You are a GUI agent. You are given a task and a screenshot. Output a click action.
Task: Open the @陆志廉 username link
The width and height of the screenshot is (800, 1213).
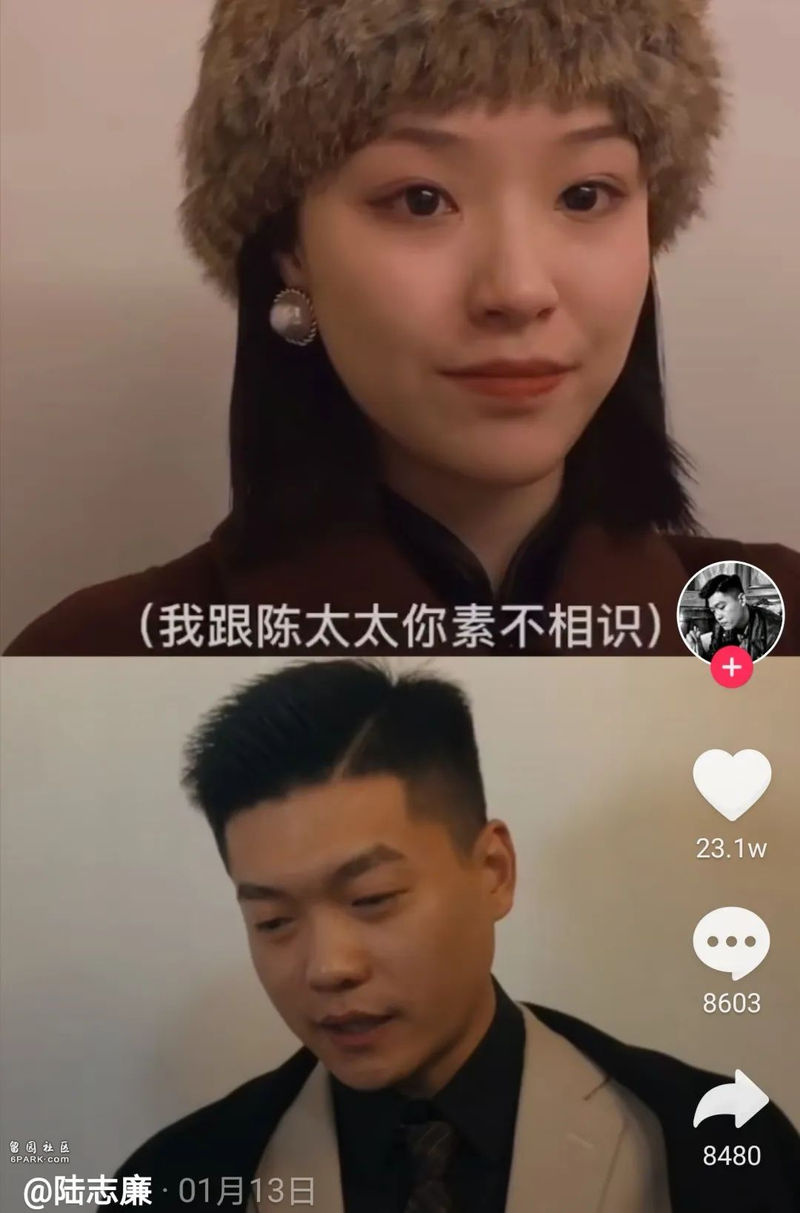(x=88, y=1191)
